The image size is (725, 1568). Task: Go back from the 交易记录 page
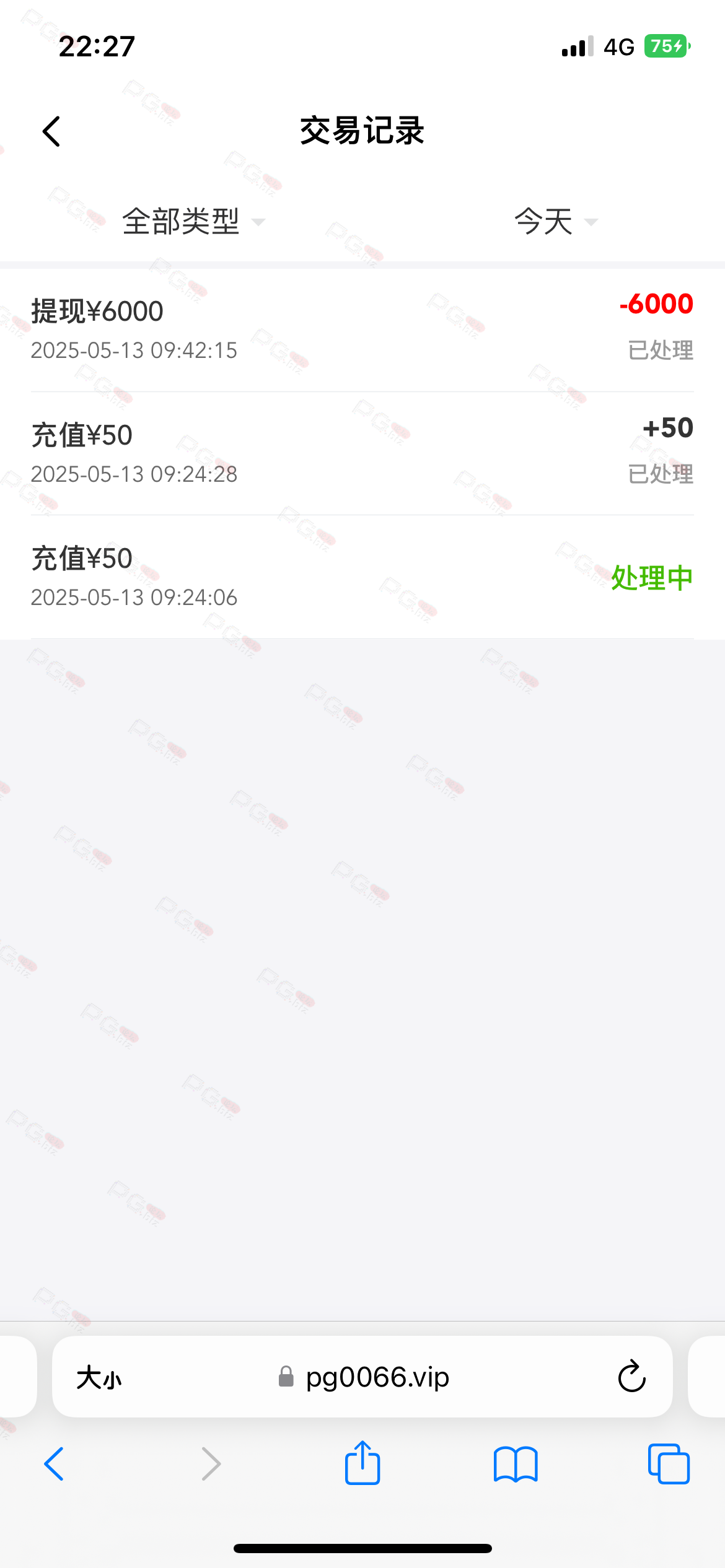(51, 131)
